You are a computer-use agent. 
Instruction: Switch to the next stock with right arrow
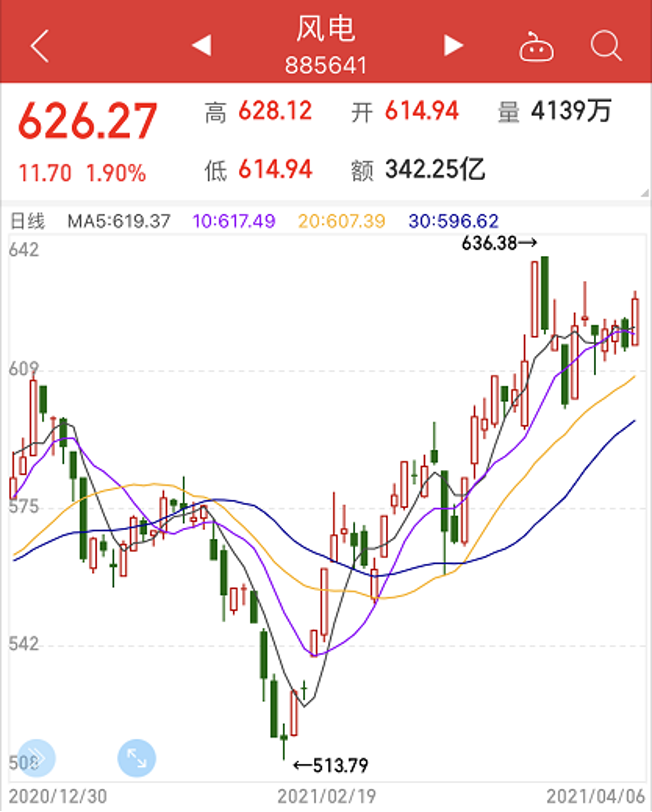[454, 45]
